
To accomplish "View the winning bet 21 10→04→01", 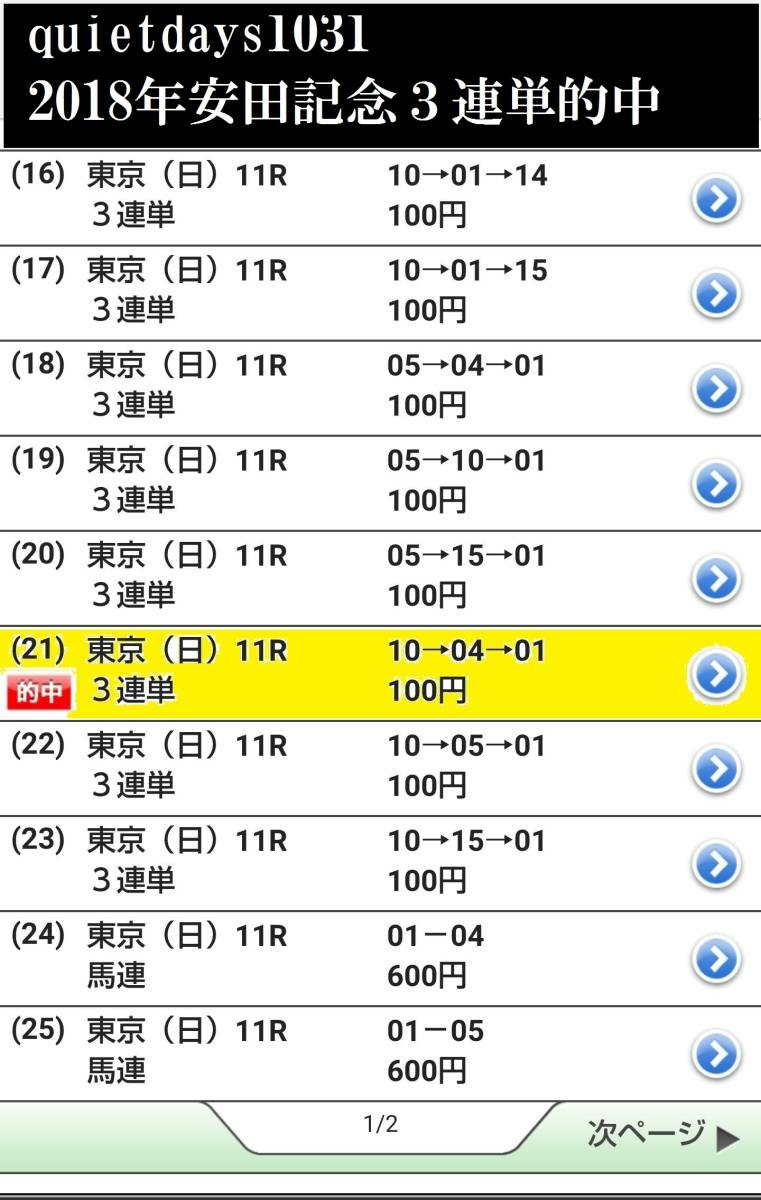I will 716,675.
